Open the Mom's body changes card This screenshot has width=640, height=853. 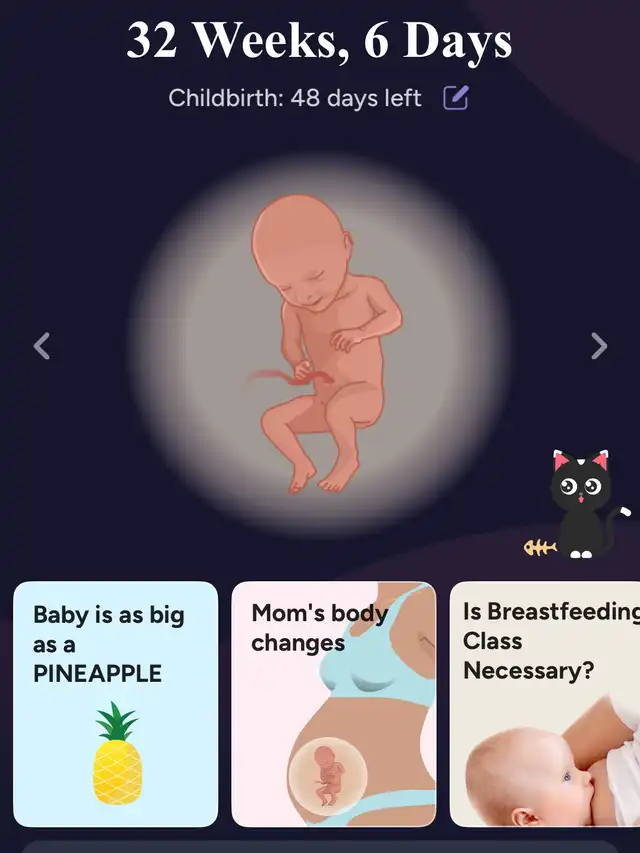pyautogui.click(x=334, y=704)
